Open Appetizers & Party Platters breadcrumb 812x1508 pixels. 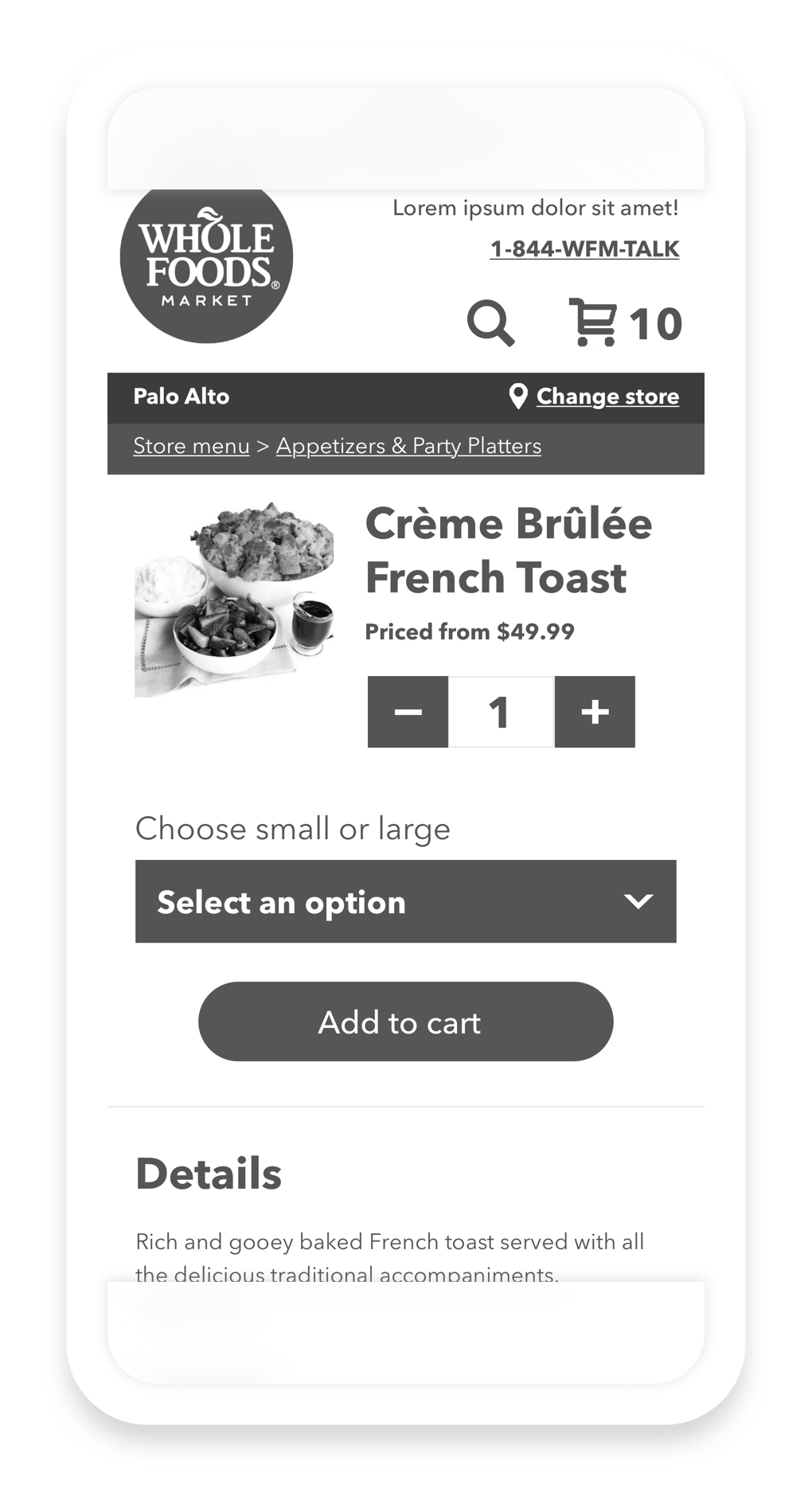coord(408,446)
